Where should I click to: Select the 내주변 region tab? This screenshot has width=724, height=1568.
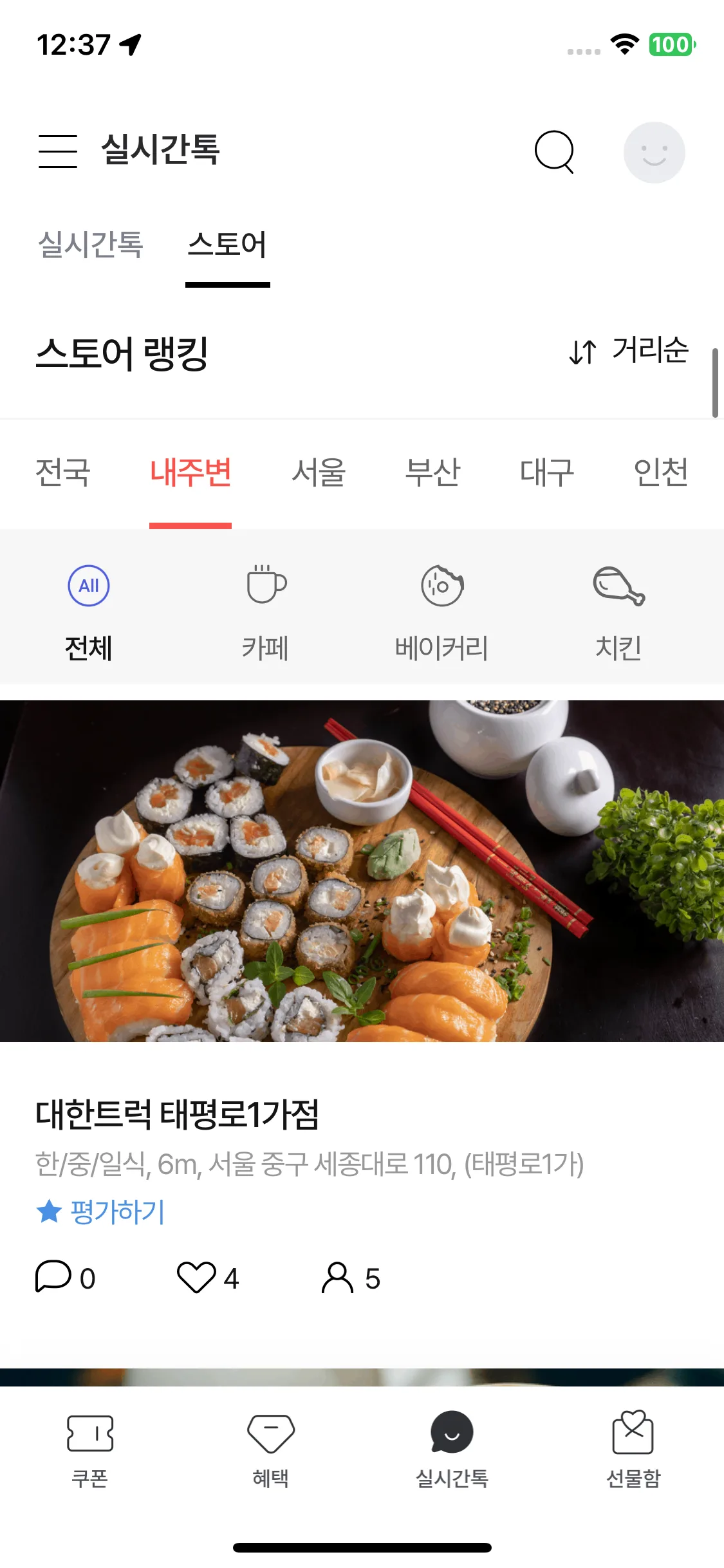(x=190, y=472)
